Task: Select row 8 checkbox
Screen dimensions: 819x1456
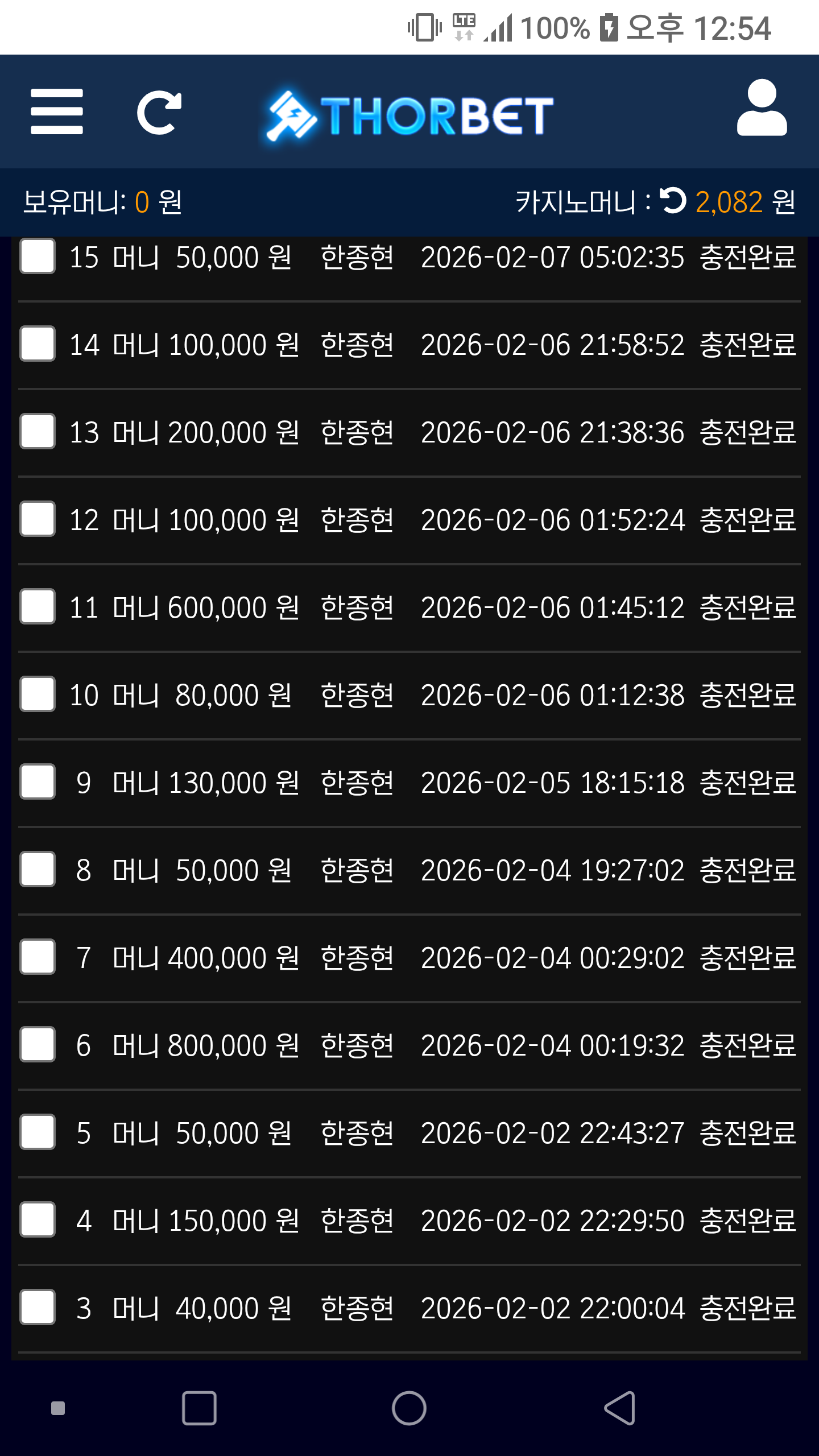Action: point(38,870)
